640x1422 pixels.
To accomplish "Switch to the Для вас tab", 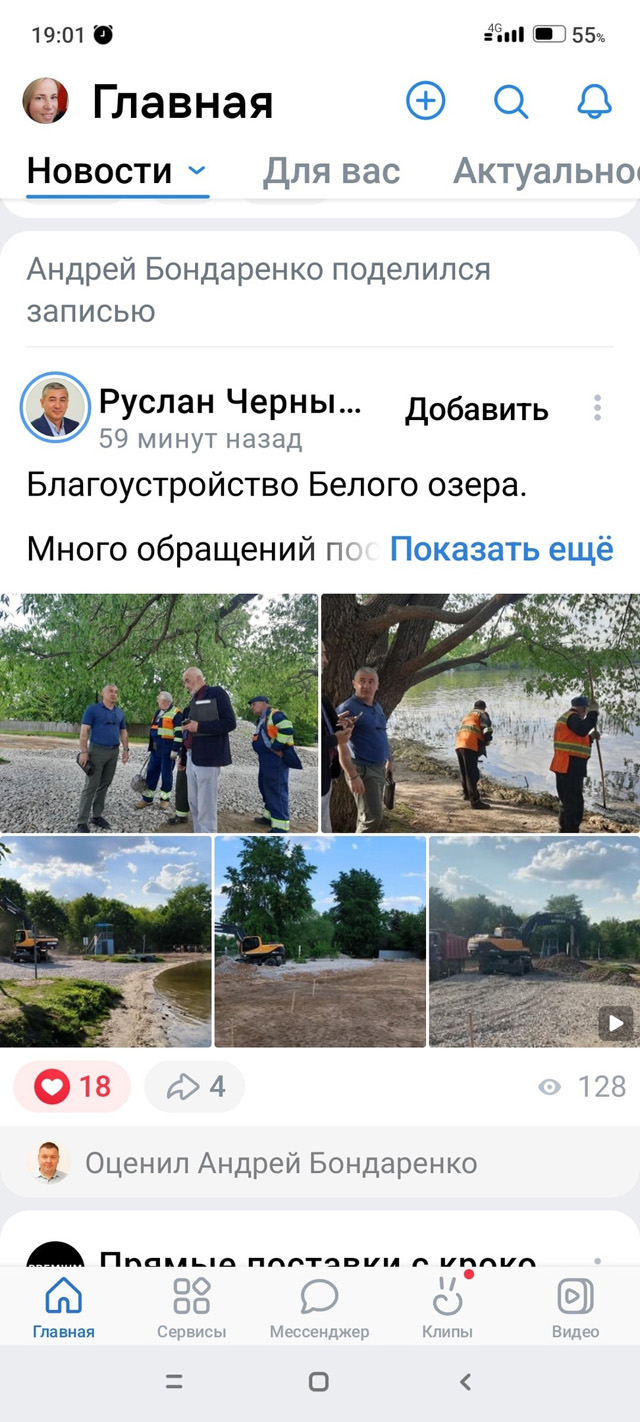I will pos(331,171).
